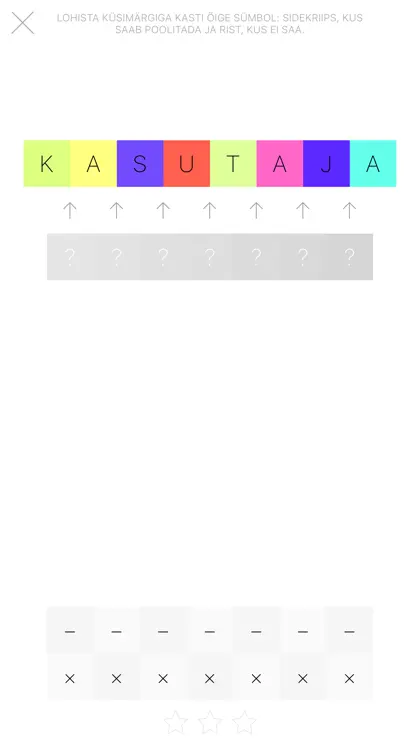Viewport: 420px width, 747px height.
Task: Select the question box between A and J
Action: 303,257
